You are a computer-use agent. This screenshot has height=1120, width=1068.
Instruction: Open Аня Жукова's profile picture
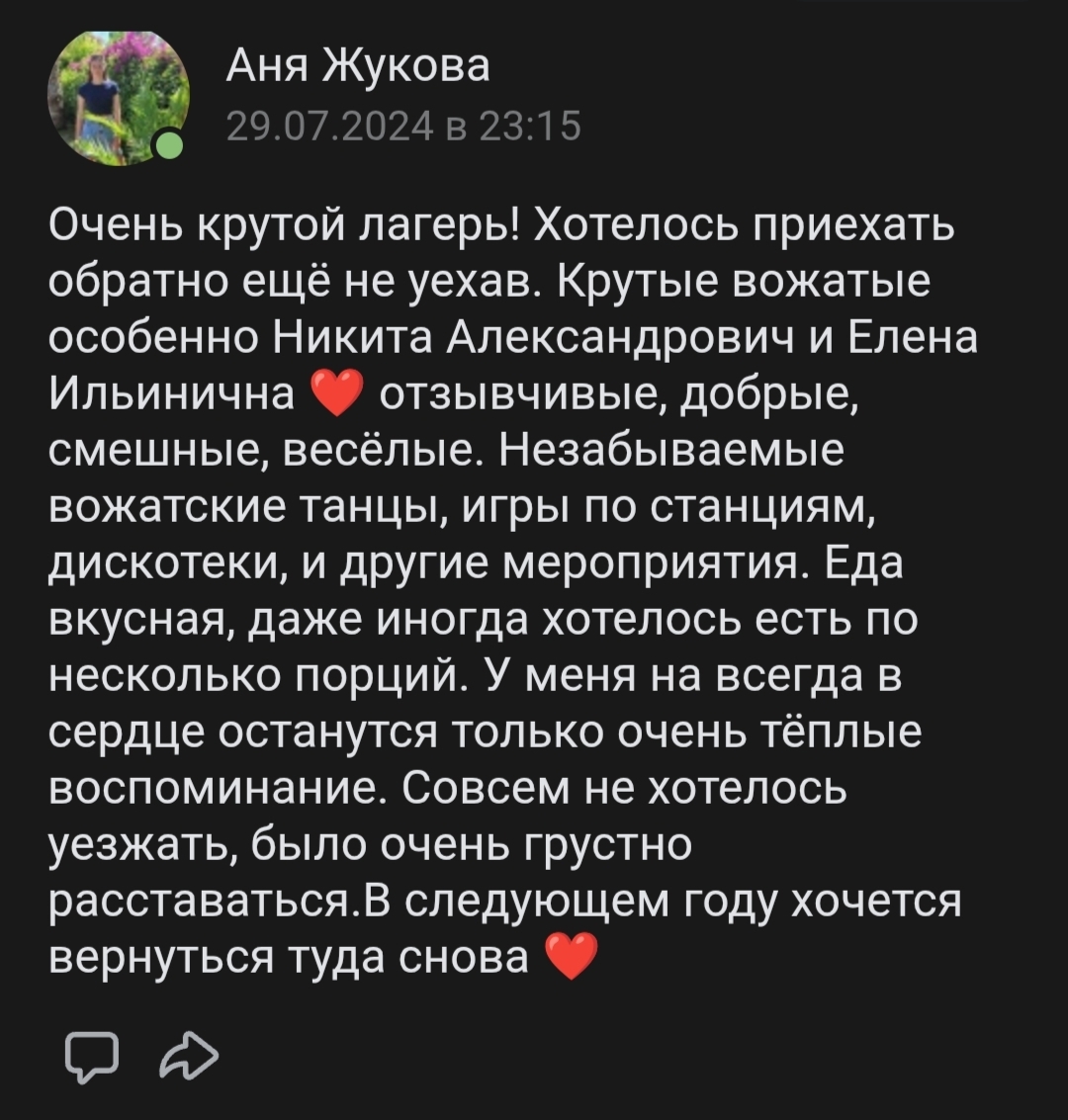click(x=117, y=98)
